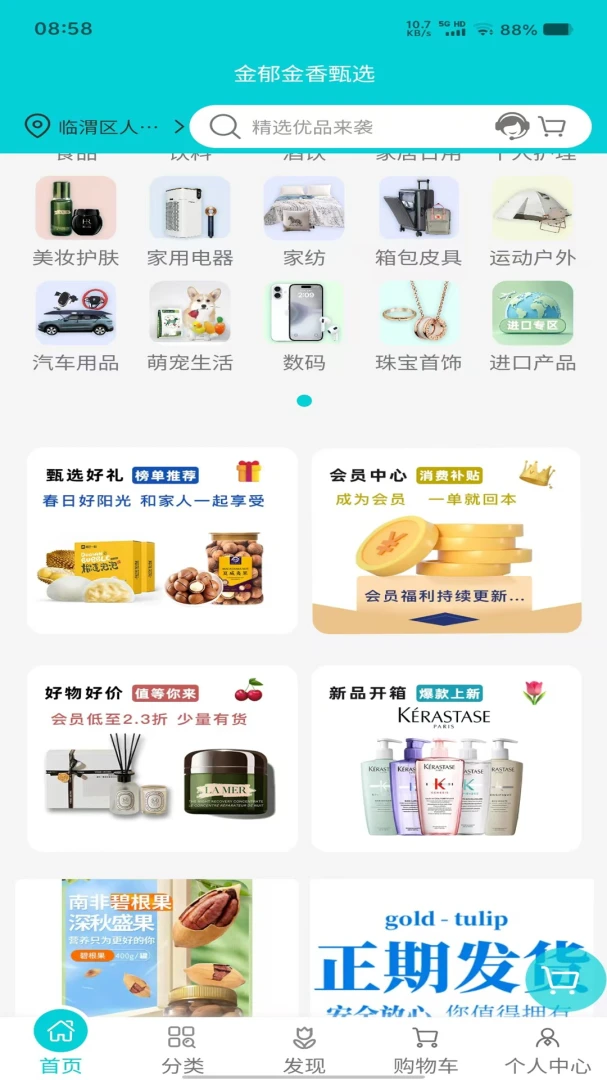Screen dimensions: 607x1080
Task: Open the customer service headset icon
Action: (x=512, y=126)
